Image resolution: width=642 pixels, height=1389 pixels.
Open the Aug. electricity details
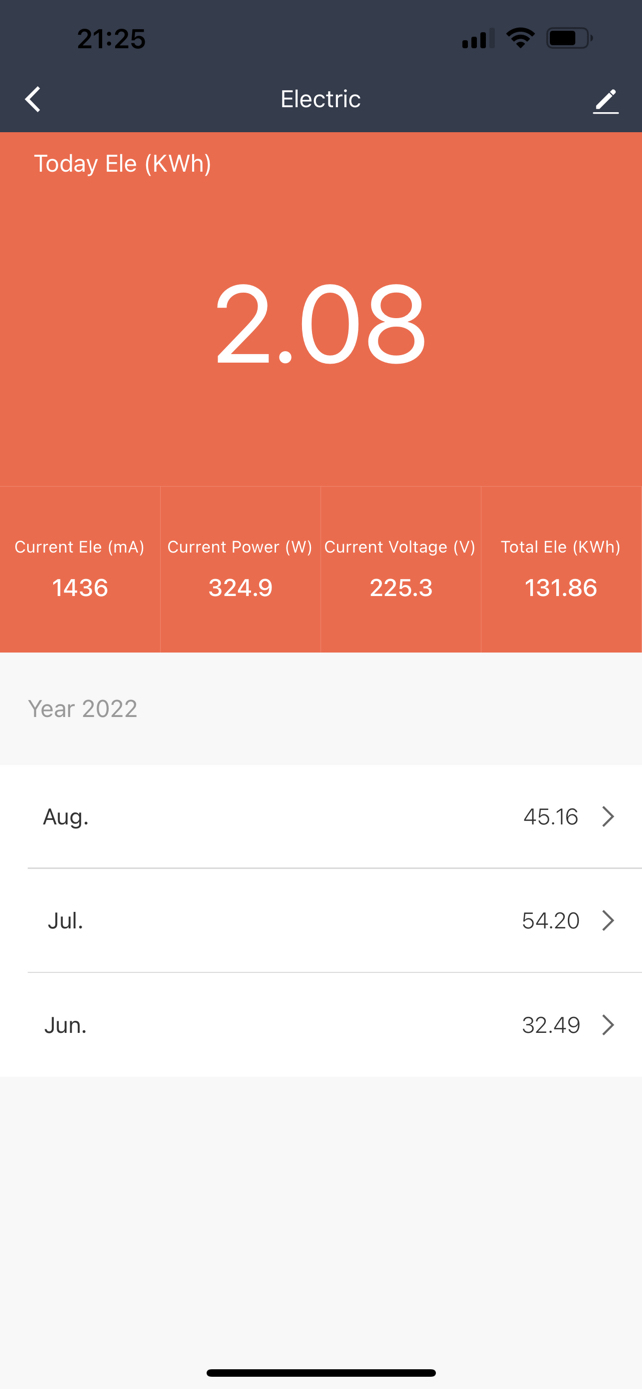321,817
